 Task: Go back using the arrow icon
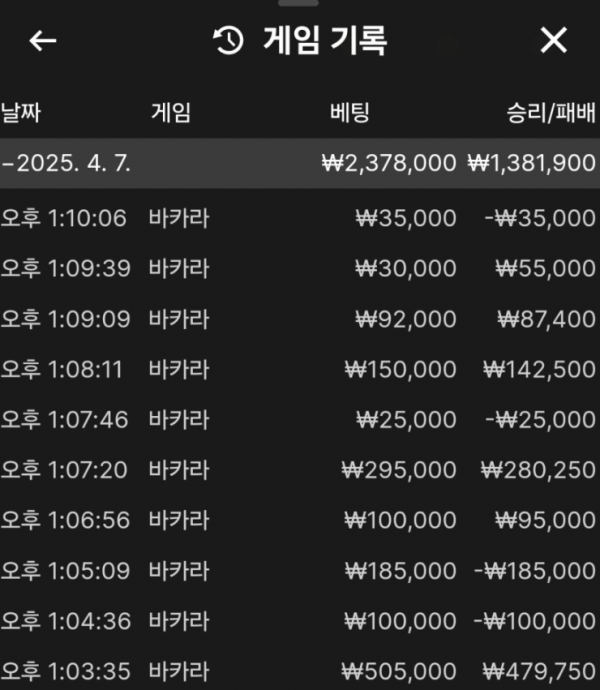(x=43, y=41)
